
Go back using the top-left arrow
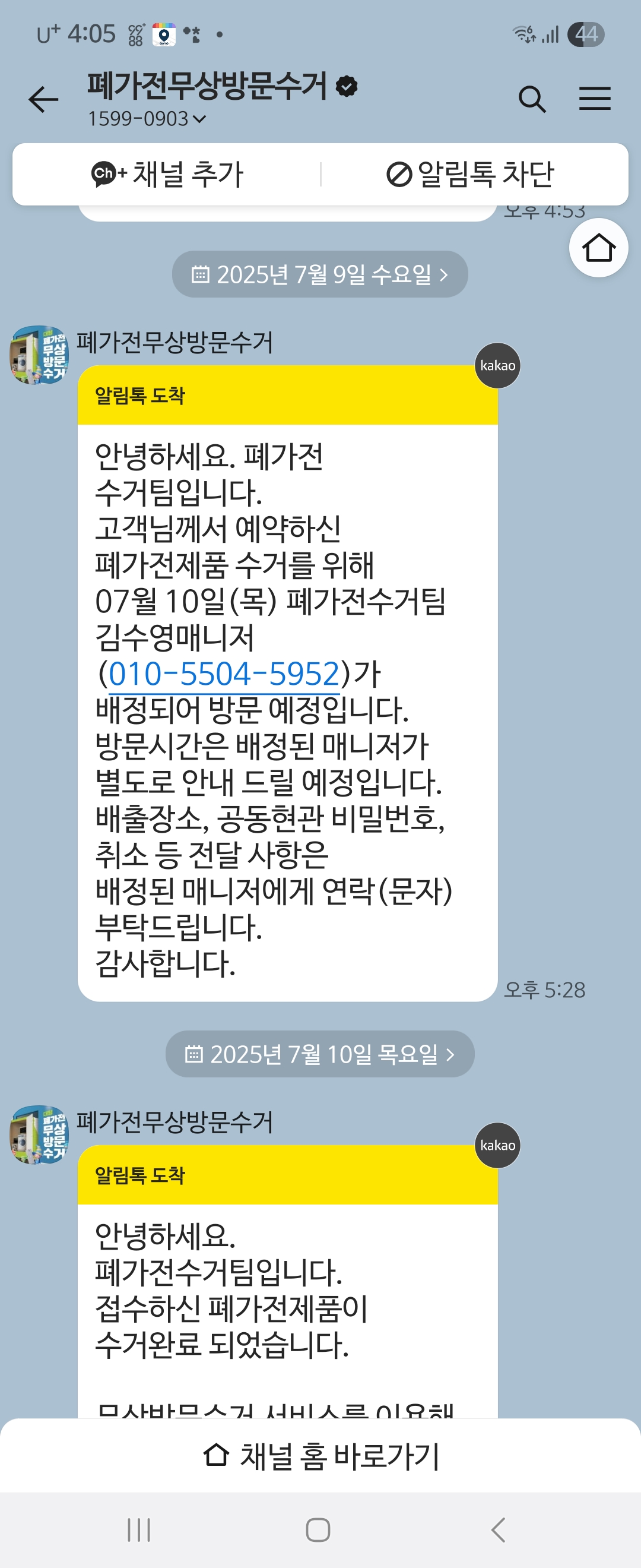click(x=43, y=99)
